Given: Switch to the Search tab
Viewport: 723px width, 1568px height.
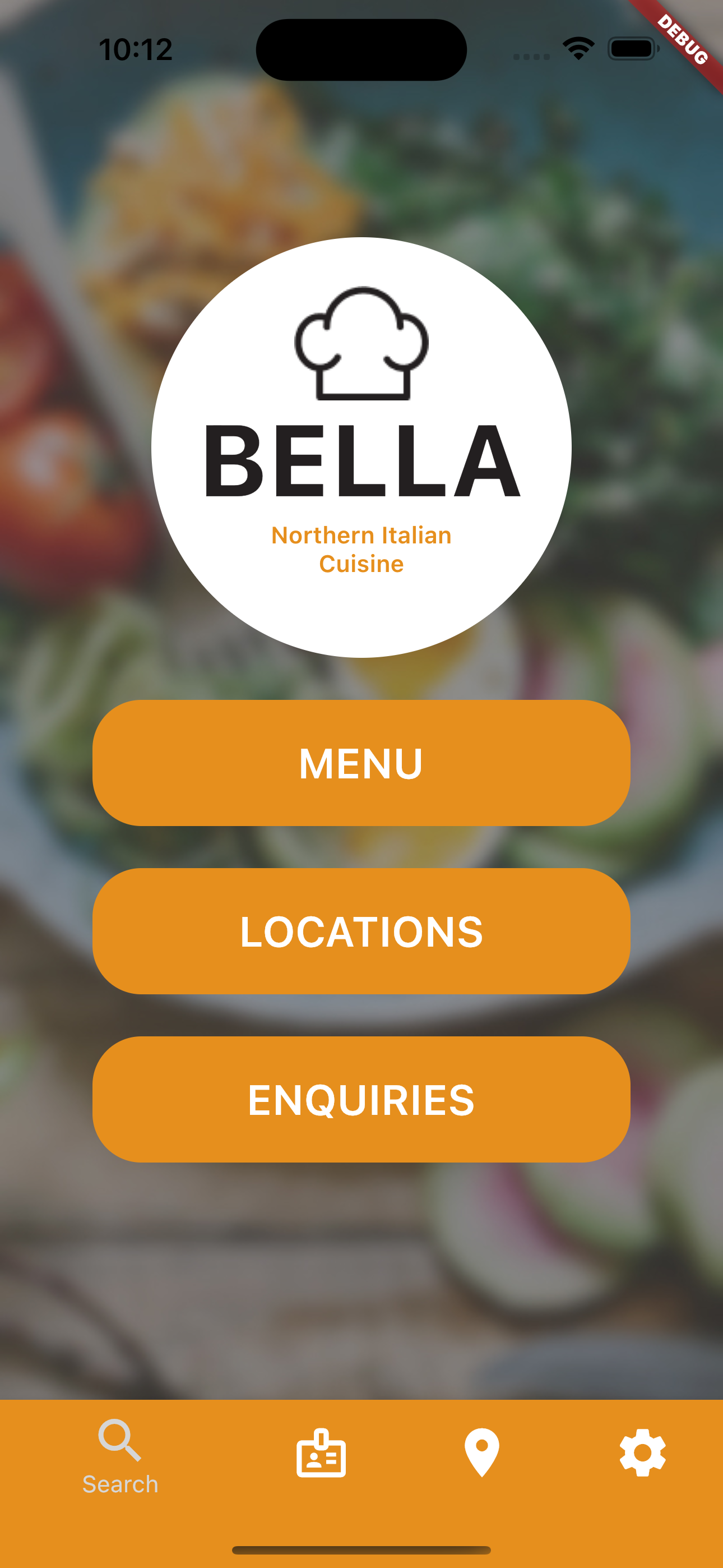Looking at the screenshot, I should (x=121, y=1457).
